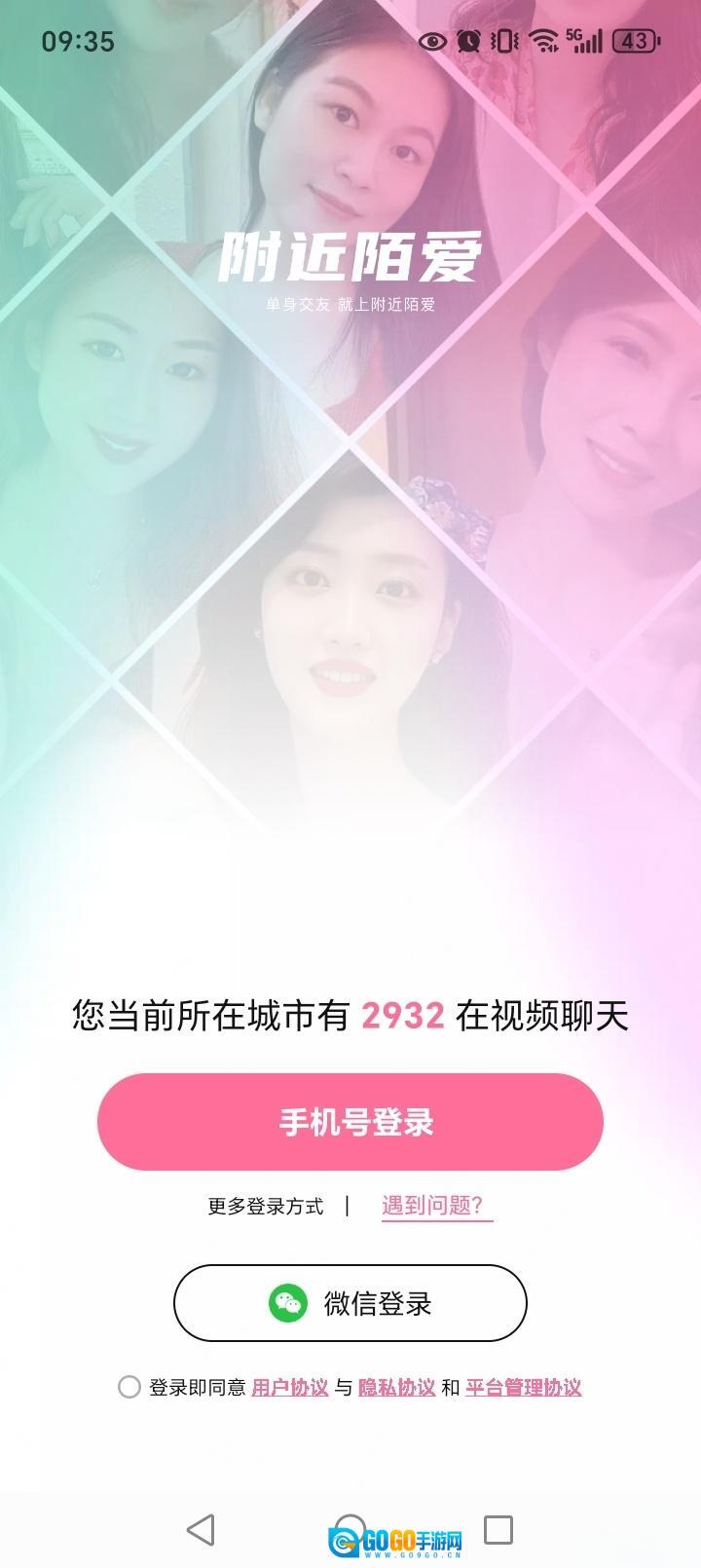Image resolution: width=701 pixels, height=1568 pixels.
Task: Open the 隐私协议 privacy agreement
Action: (396, 1388)
